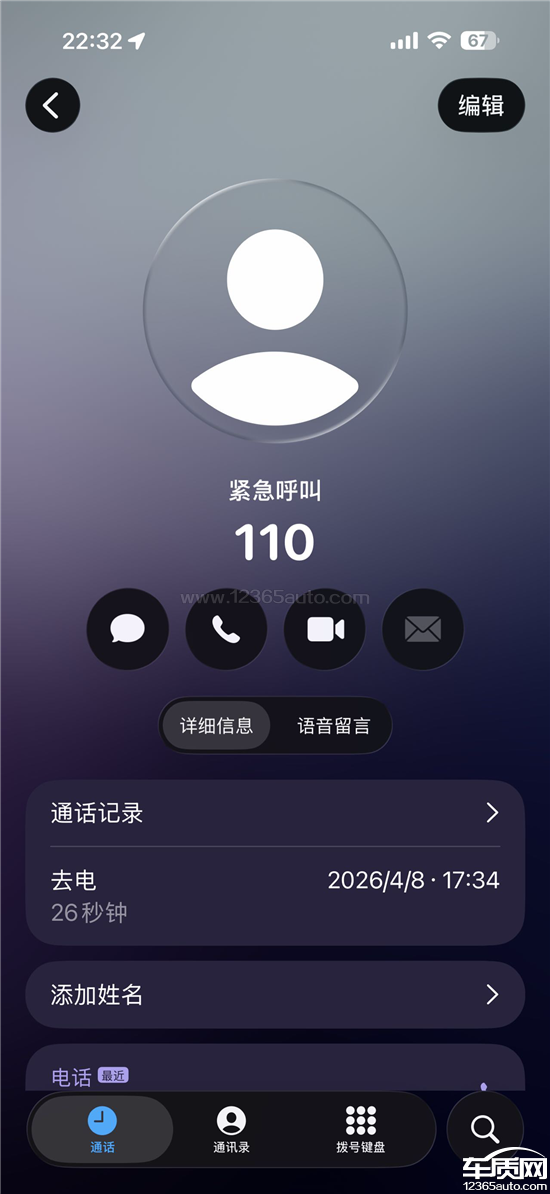Open the 添加姓名 row
The height and width of the screenshot is (1194, 550).
[x=275, y=994]
